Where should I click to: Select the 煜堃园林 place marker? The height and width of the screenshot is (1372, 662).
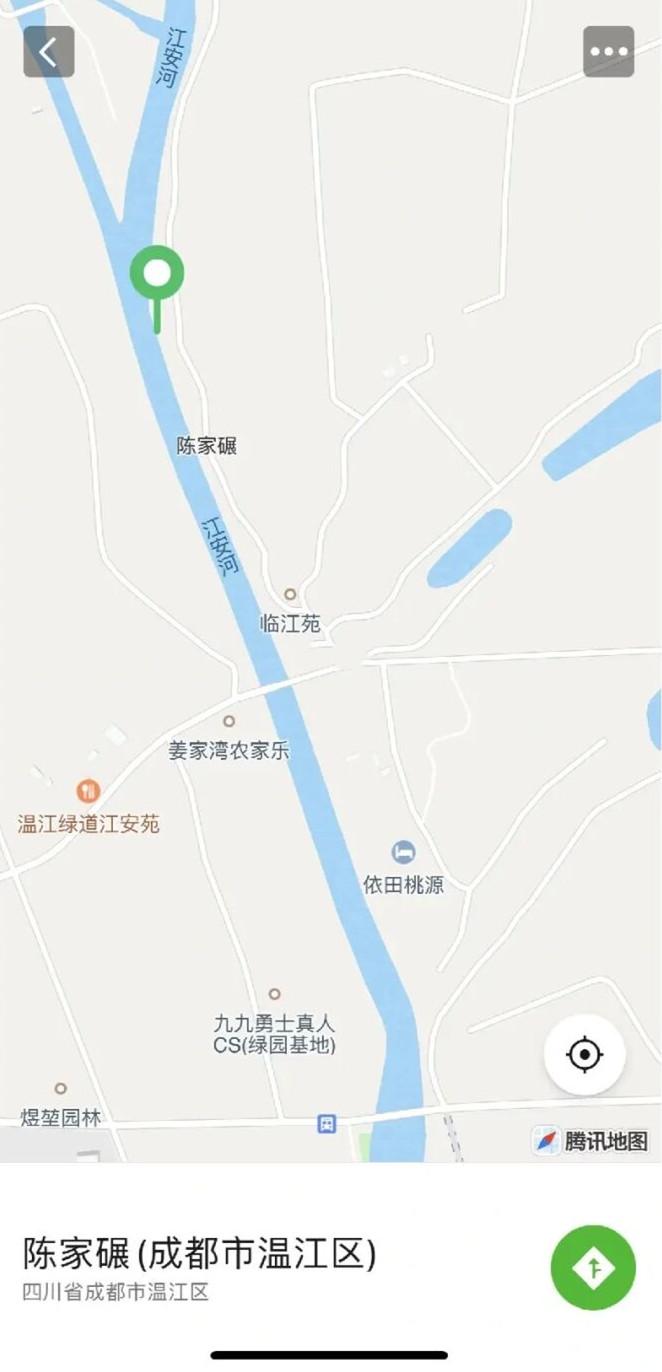[x=61, y=1088]
